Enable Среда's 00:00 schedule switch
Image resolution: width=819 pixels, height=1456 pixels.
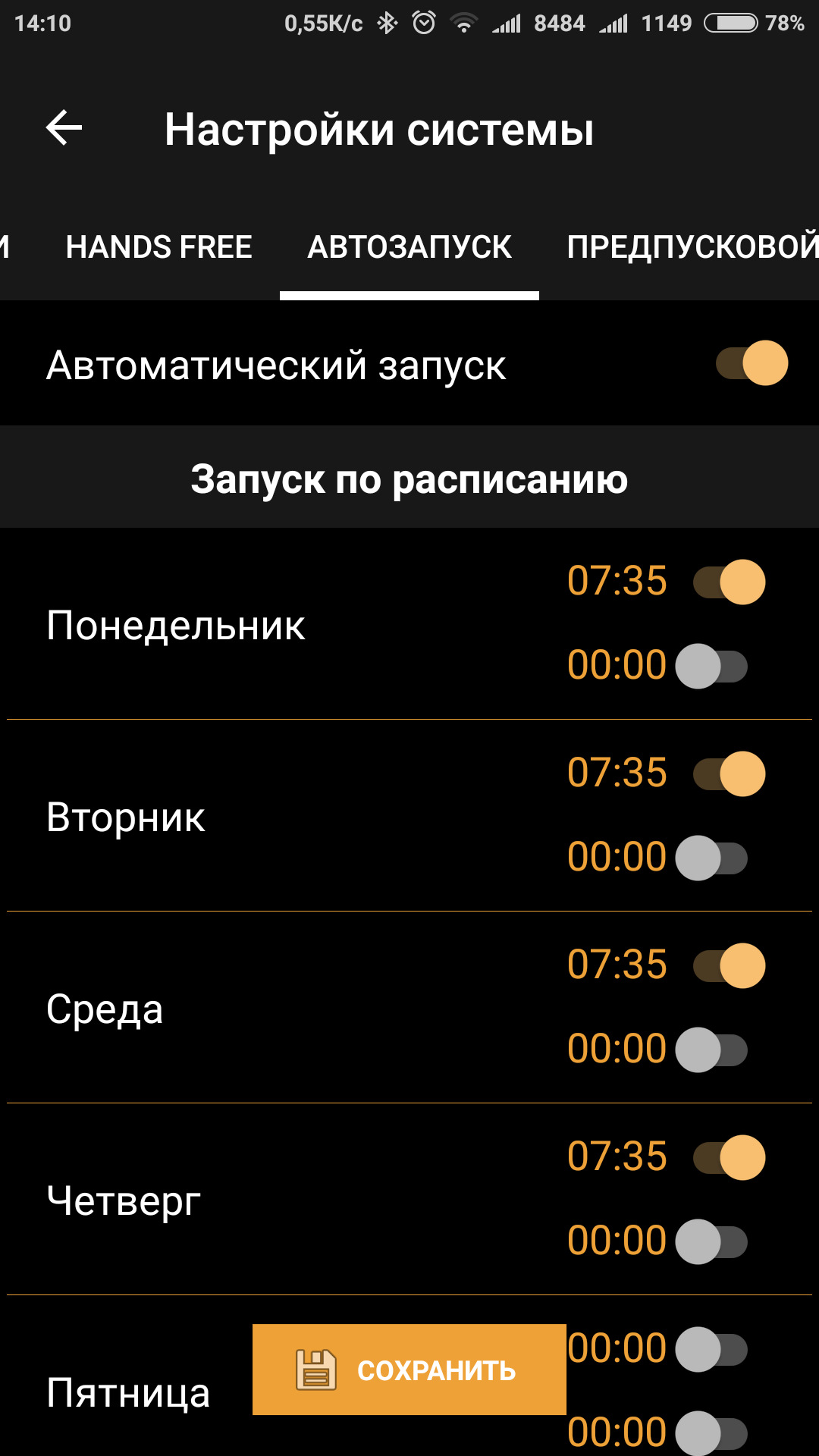tap(711, 1050)
